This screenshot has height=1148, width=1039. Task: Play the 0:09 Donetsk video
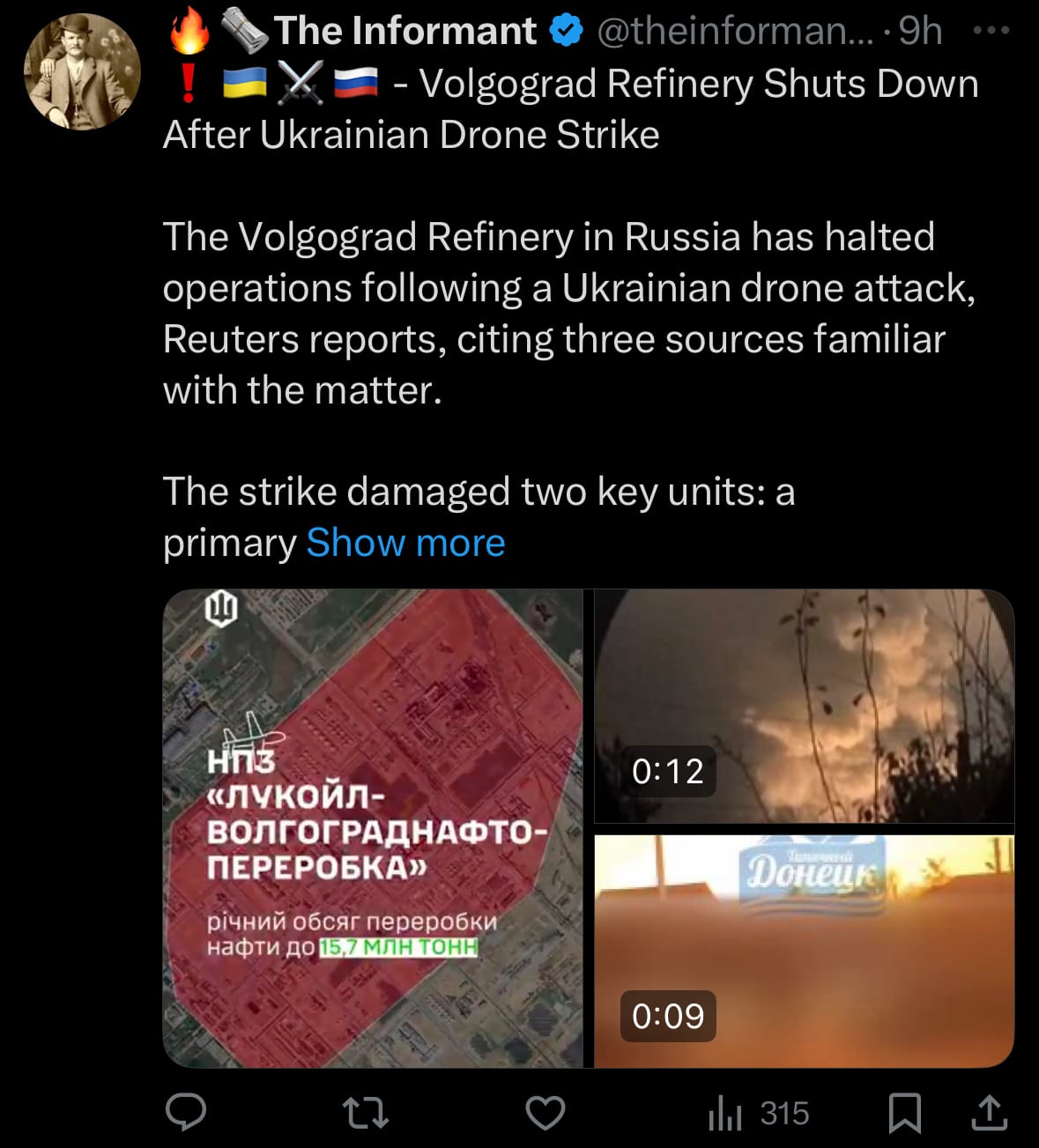coord(804,951)
